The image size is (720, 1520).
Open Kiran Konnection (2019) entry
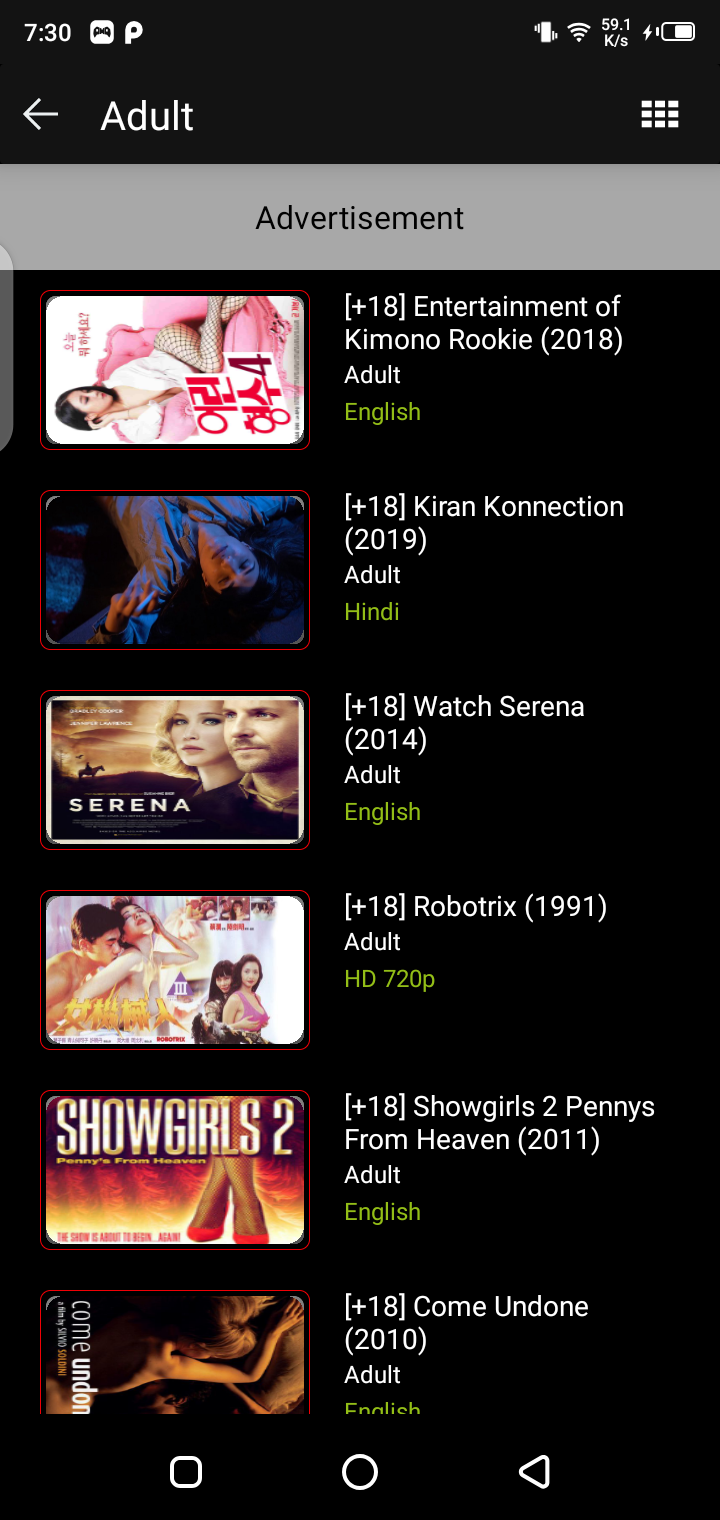(483, 523)
